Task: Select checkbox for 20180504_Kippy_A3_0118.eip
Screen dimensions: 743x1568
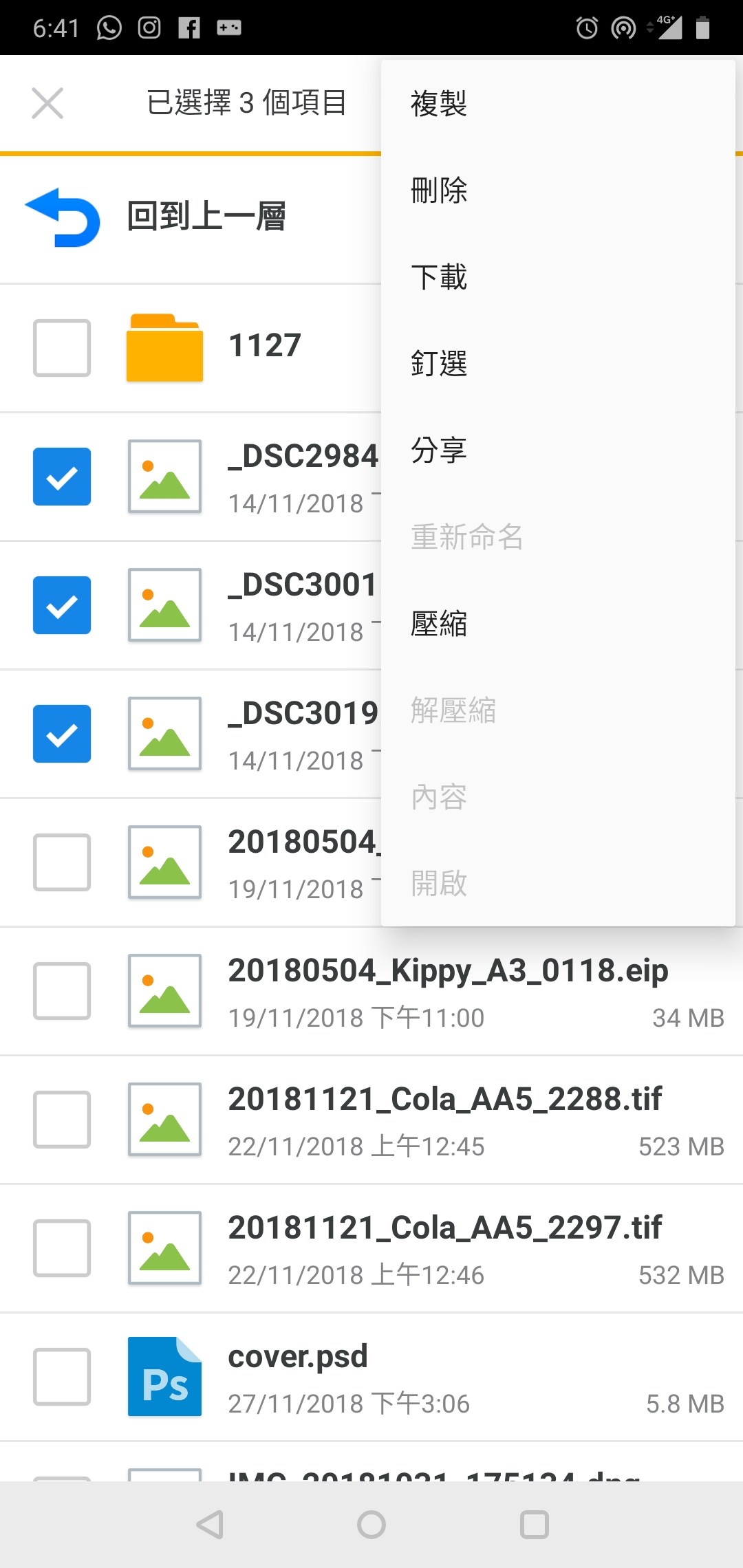Action: click(x=62, y=991)
